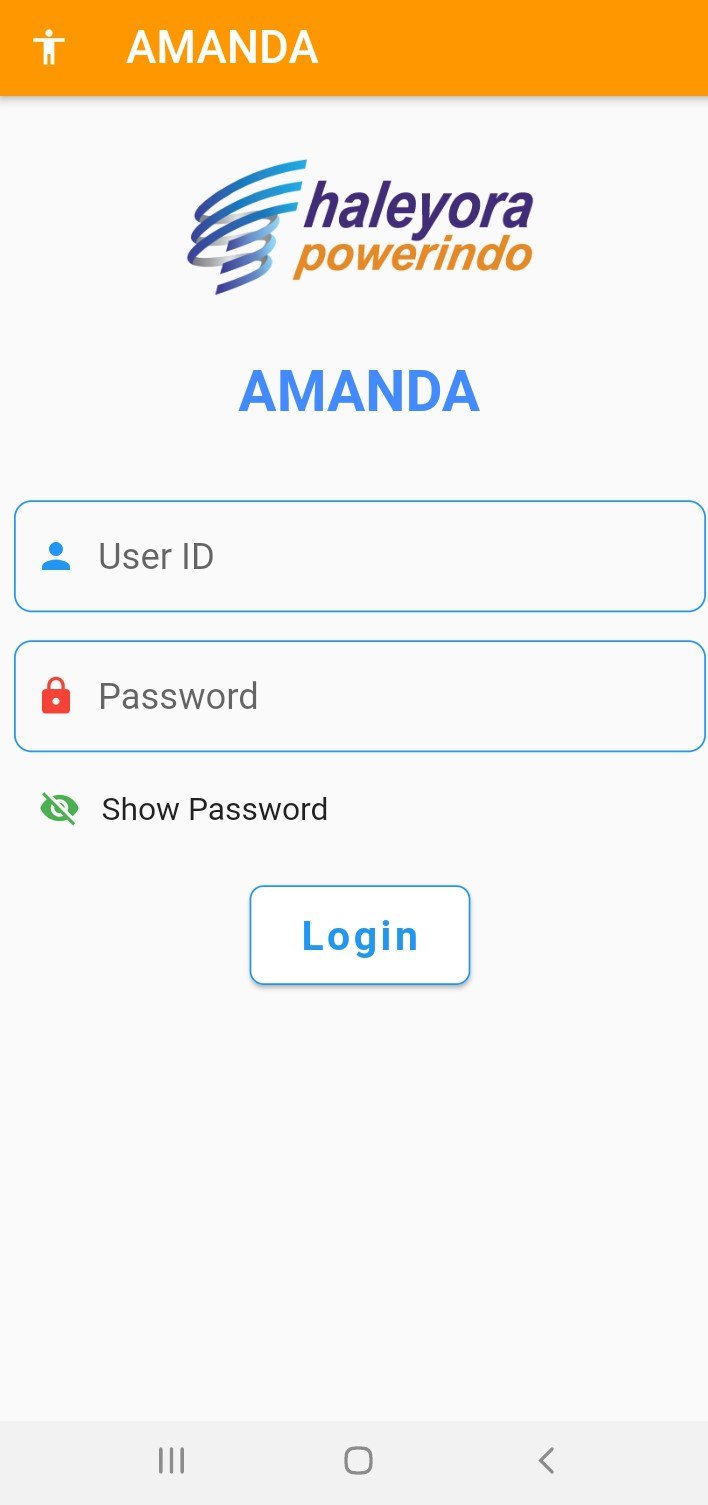Tap the Login button
708x1505 pixels.
[360, 935]
